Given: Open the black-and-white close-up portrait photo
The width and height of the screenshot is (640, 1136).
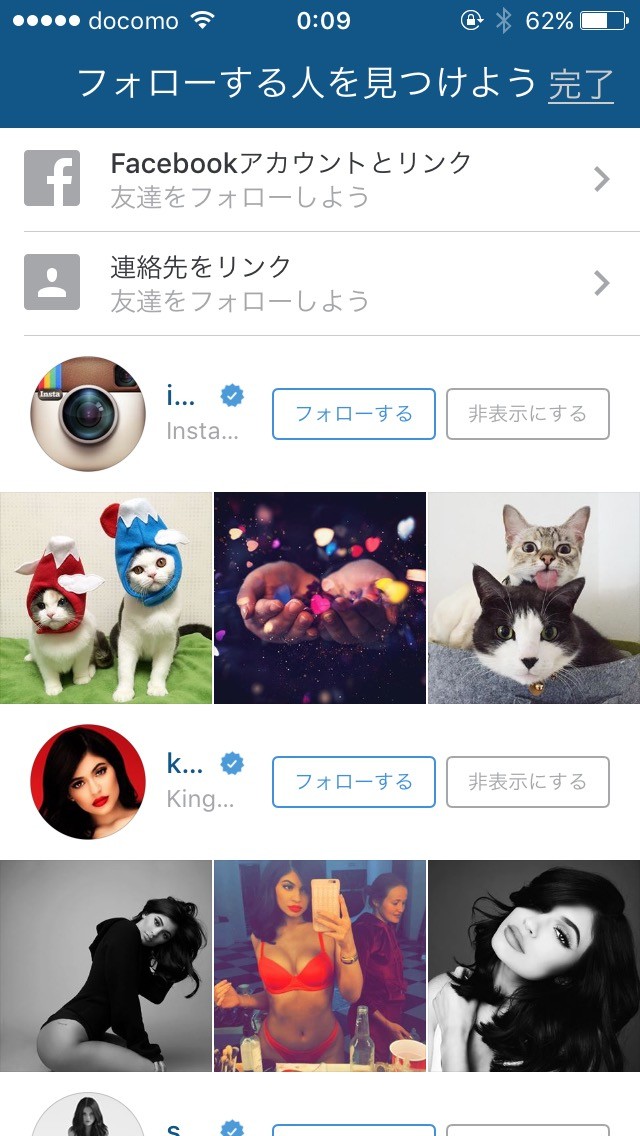Looking at the screenshot, I should [x=534, y=966].
